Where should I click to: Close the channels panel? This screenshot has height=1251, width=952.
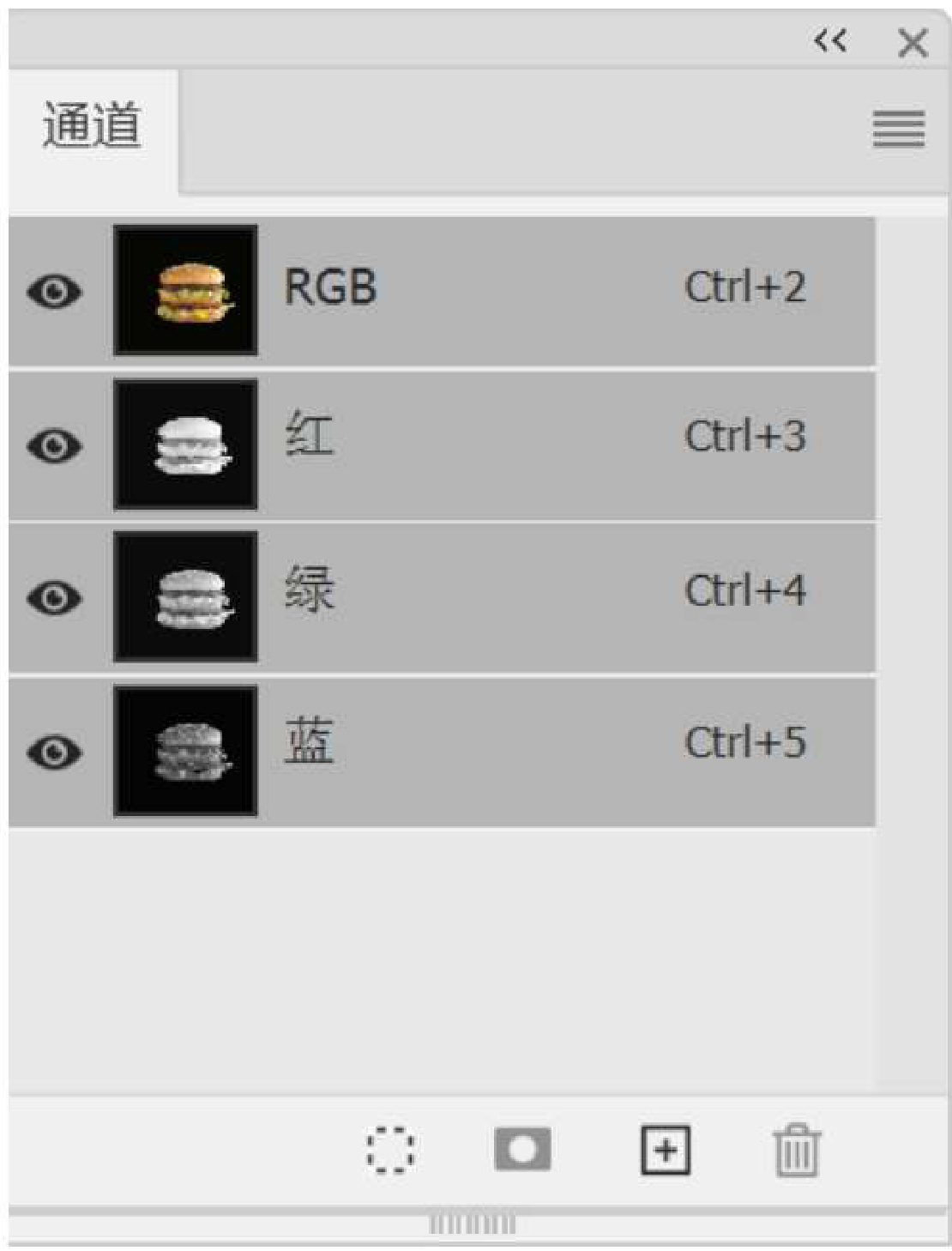tap(912, 42)
